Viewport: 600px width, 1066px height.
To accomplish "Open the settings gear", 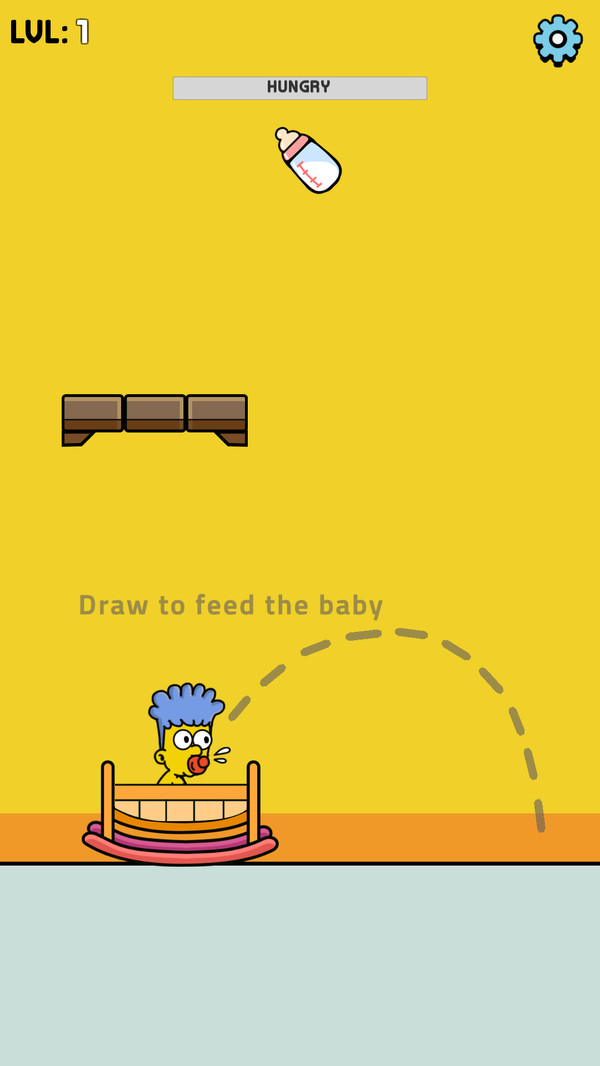I will point(558,40).
